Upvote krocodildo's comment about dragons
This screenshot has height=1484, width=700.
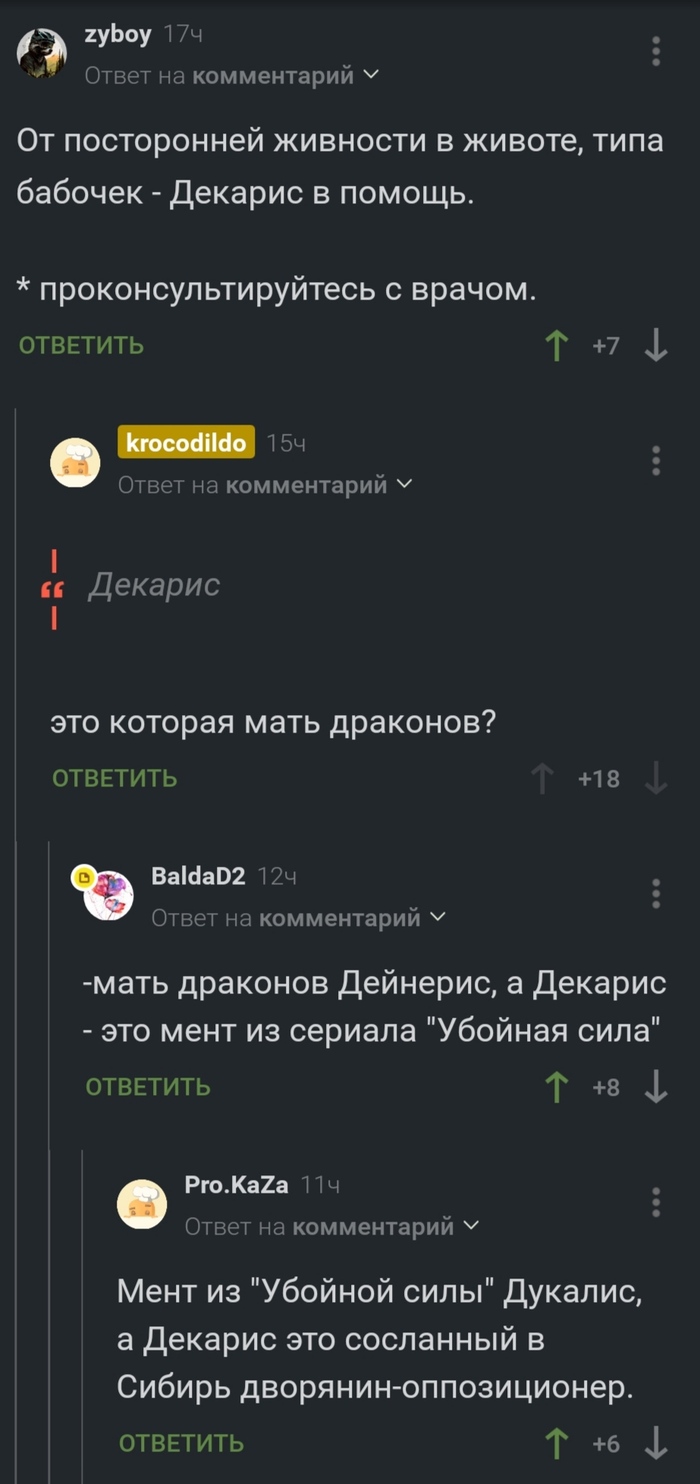click(x=542, y=779)
